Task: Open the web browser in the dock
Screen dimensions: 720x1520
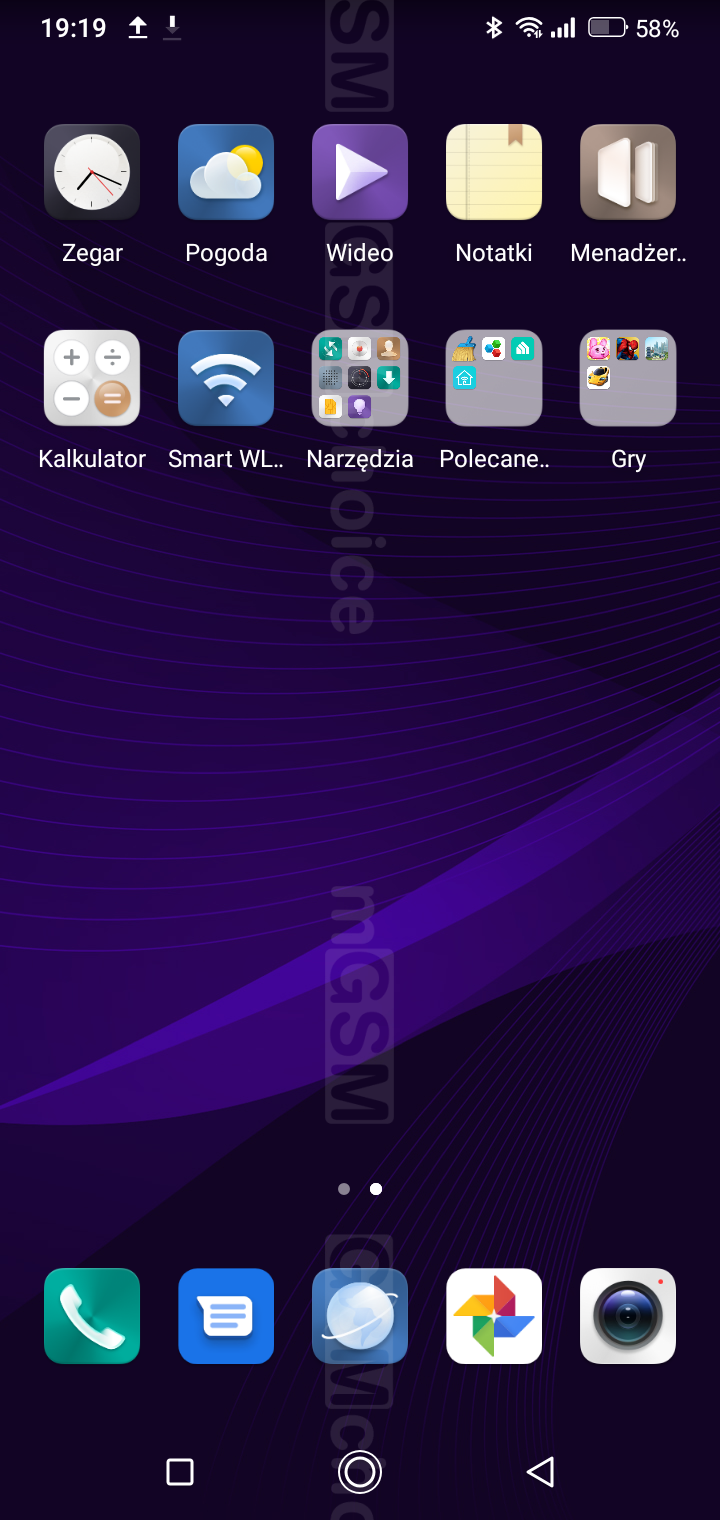Action: point(360,1316)
